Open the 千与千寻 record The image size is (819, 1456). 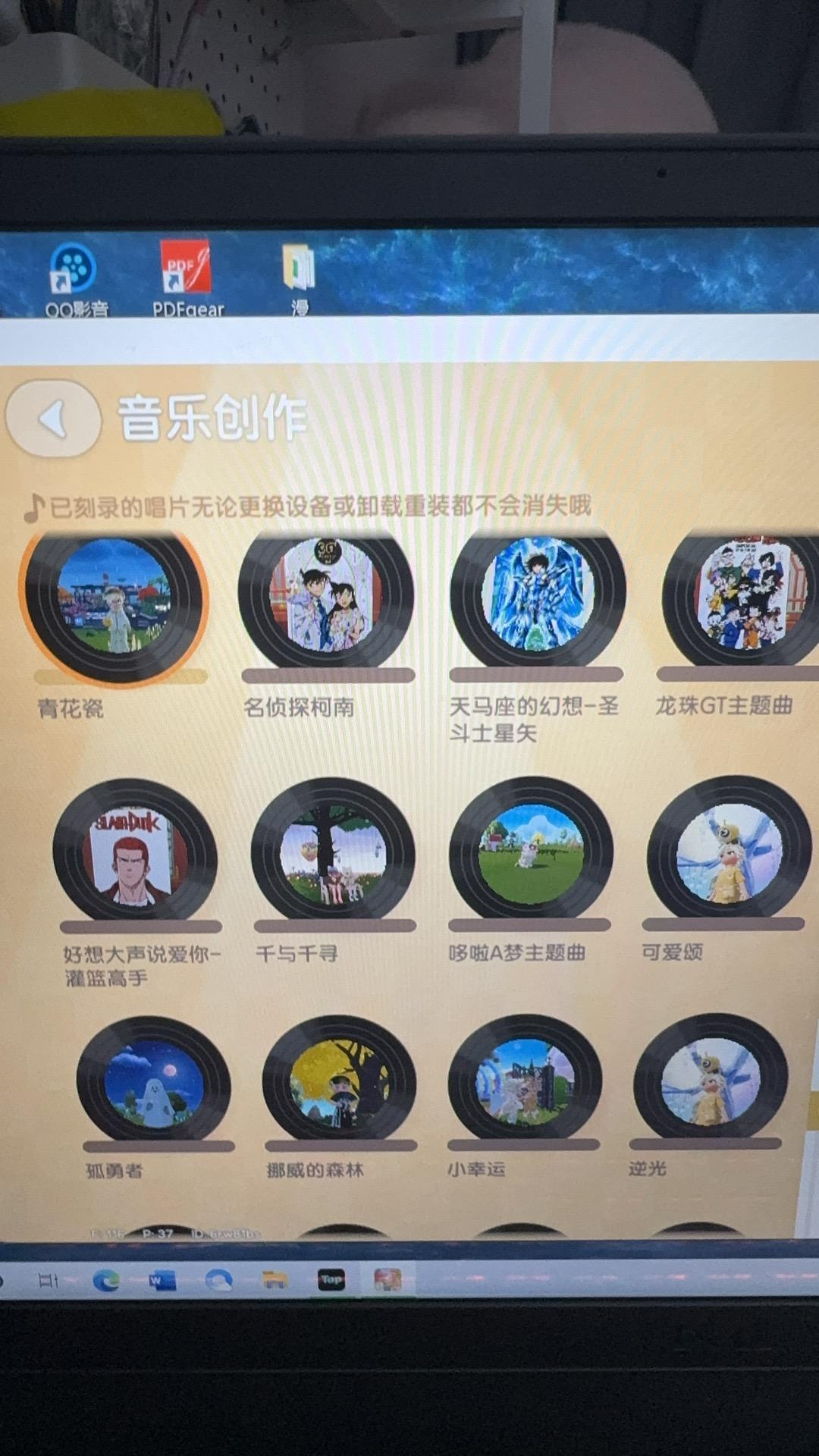pyautogui.click(x=333, y=851)
